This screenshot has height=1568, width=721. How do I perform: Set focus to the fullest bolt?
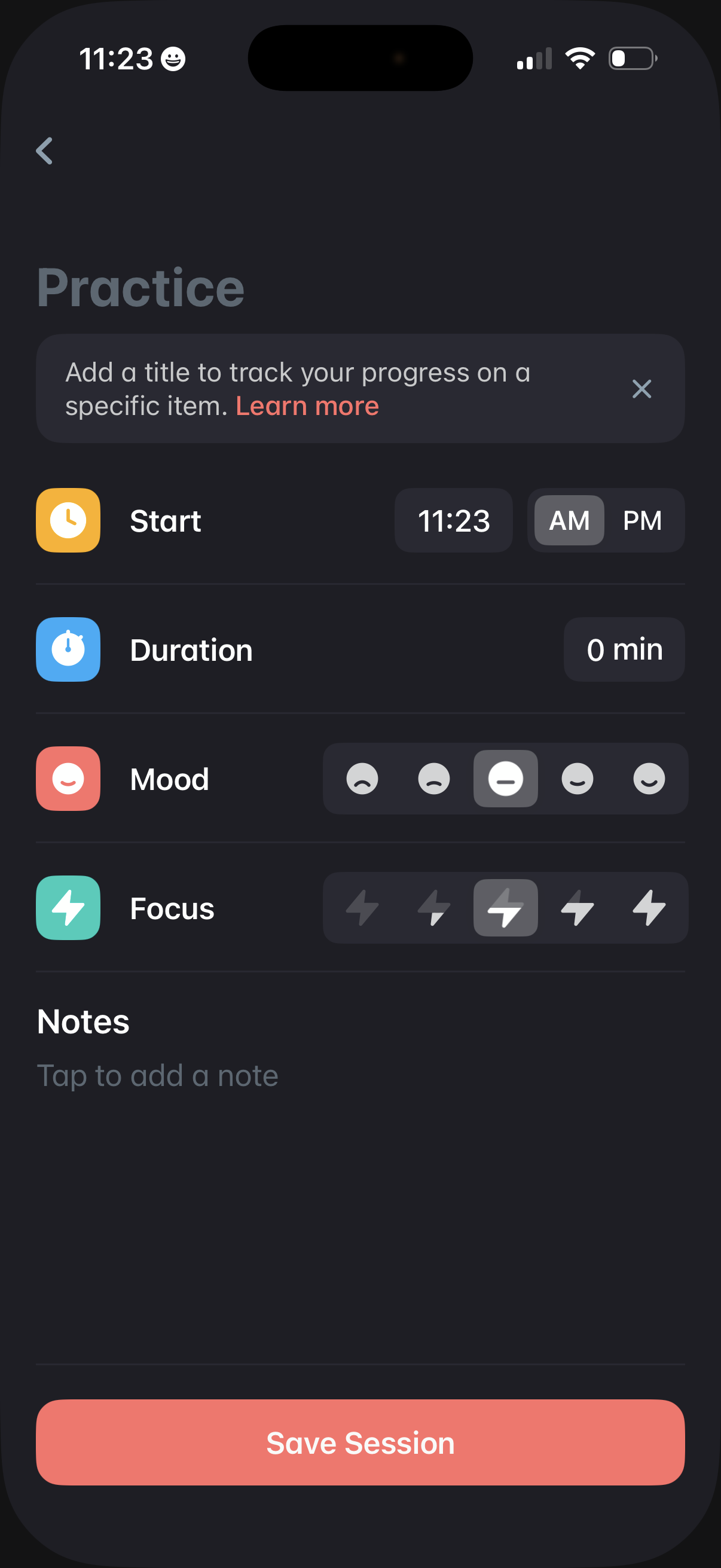click(x=649, y=908)
